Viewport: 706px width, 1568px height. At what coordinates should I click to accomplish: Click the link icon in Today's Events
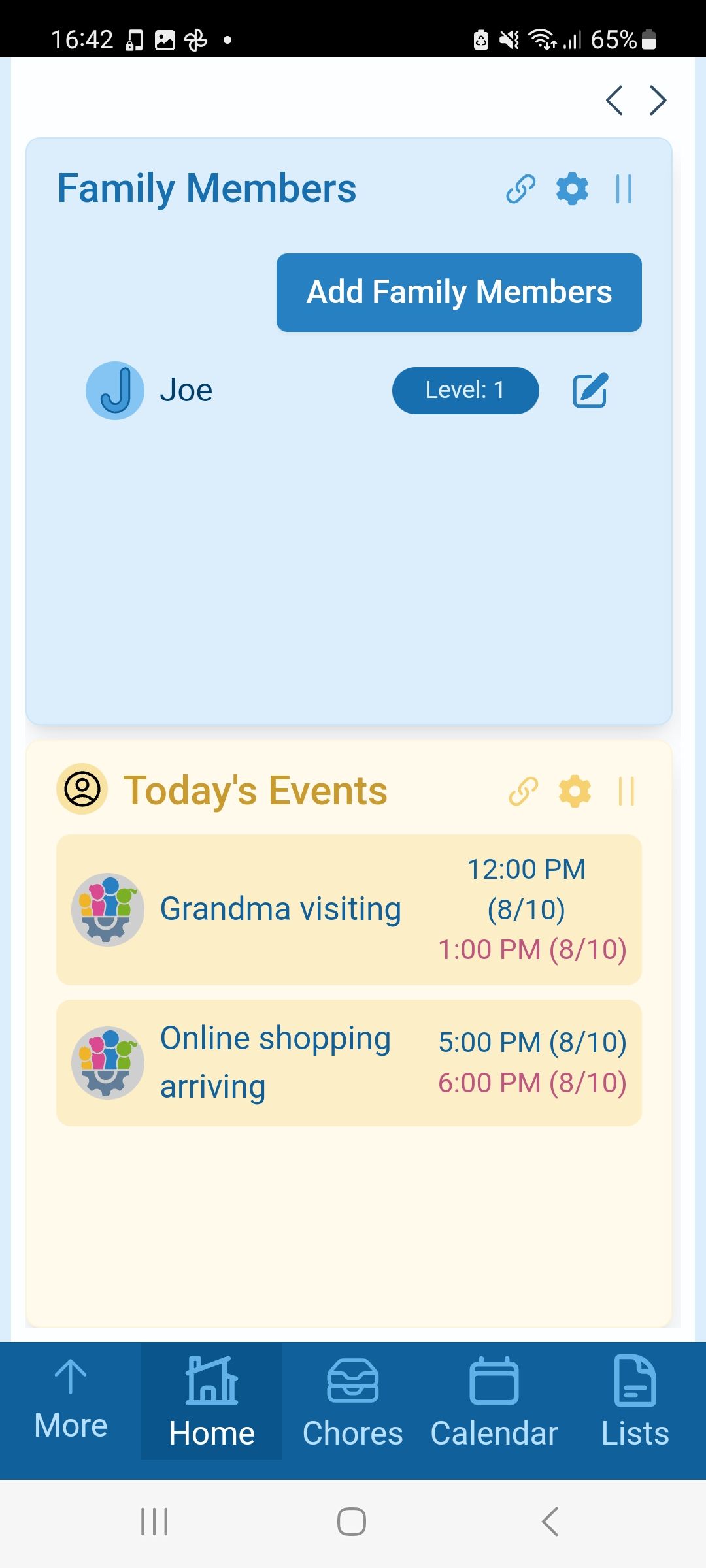coord(523,789)
